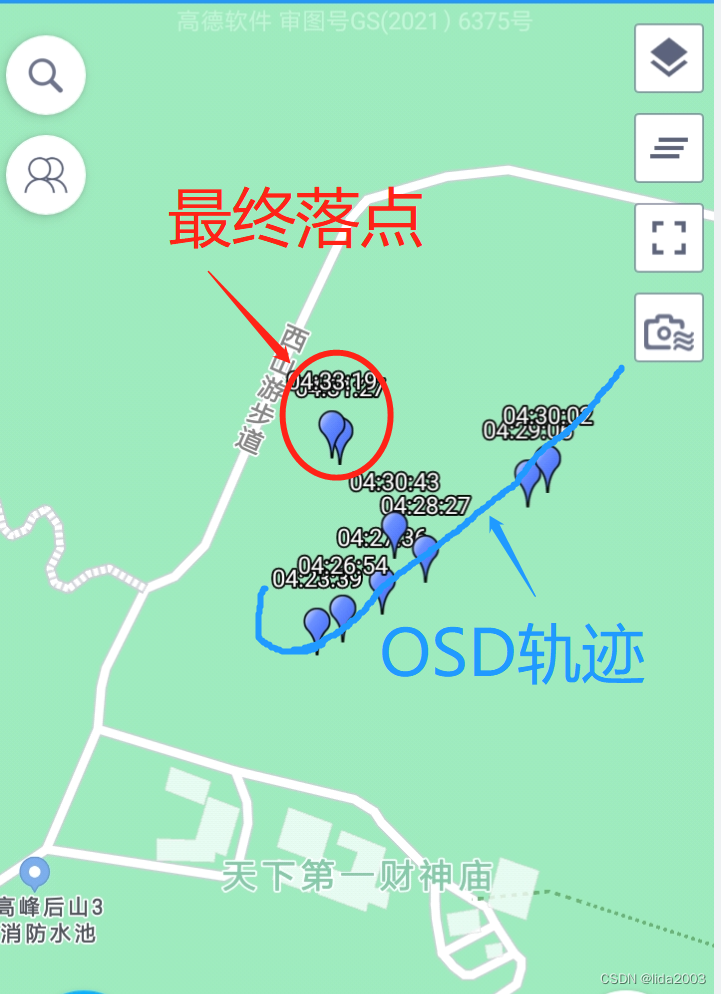Take a map screenshot with camera tool
The width and height of the screenshot is (721, 994).
[668, 330]
